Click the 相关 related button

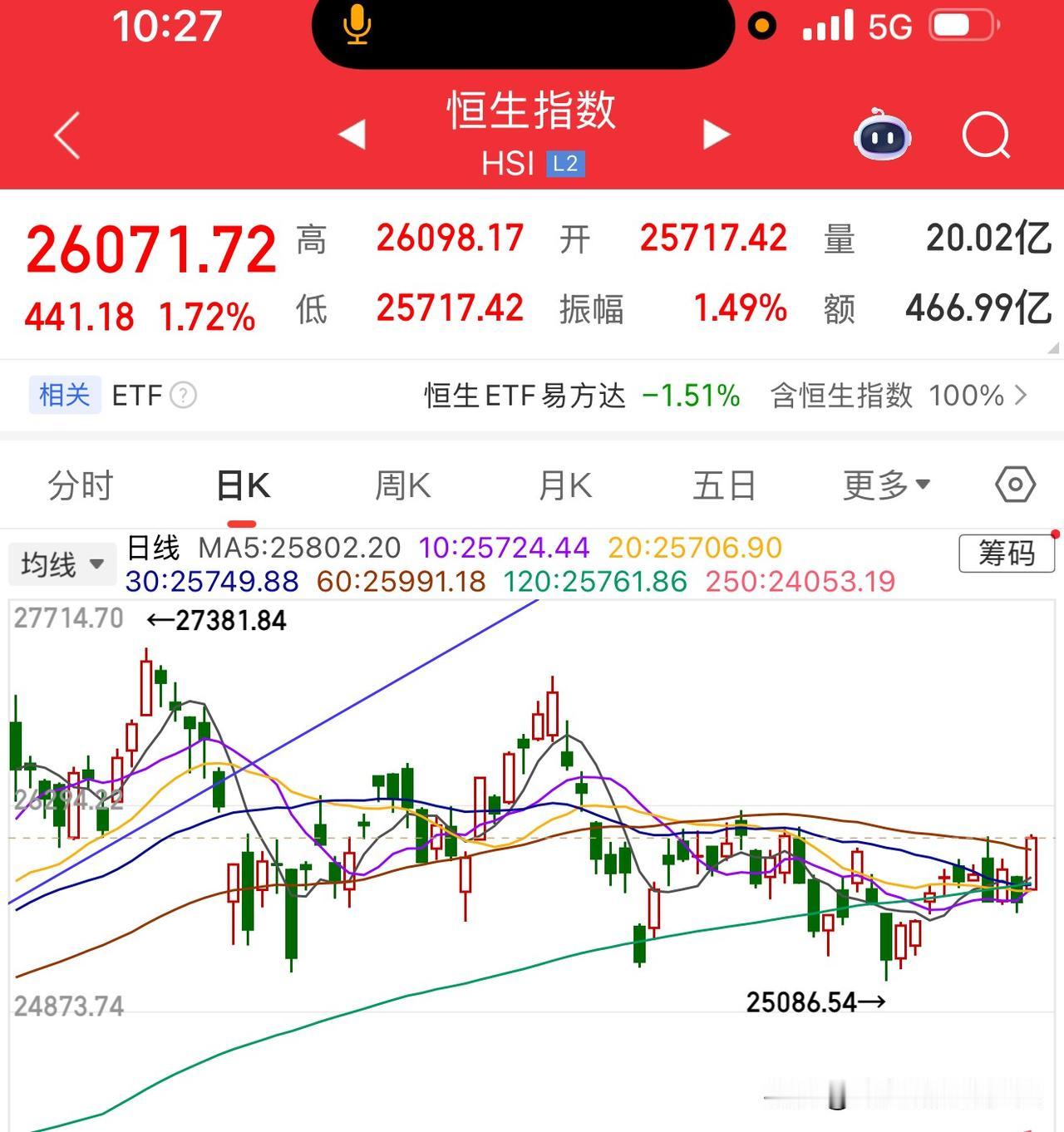(x=64, y=396)
